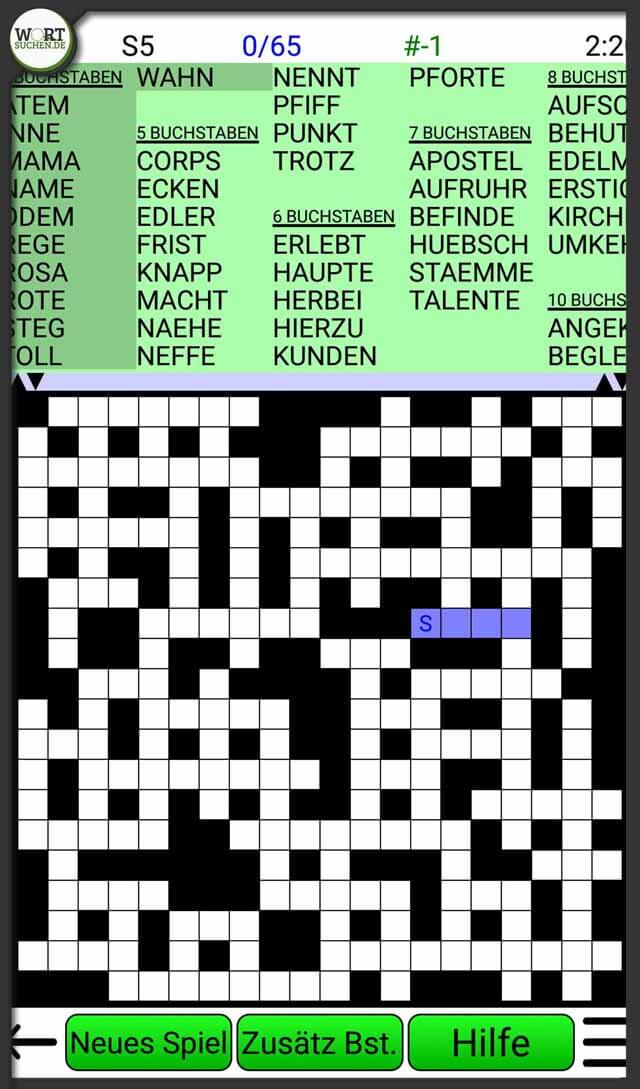Pick the word TROTZ from the list
Viewport: 640px width, 1089px height.
314,161
